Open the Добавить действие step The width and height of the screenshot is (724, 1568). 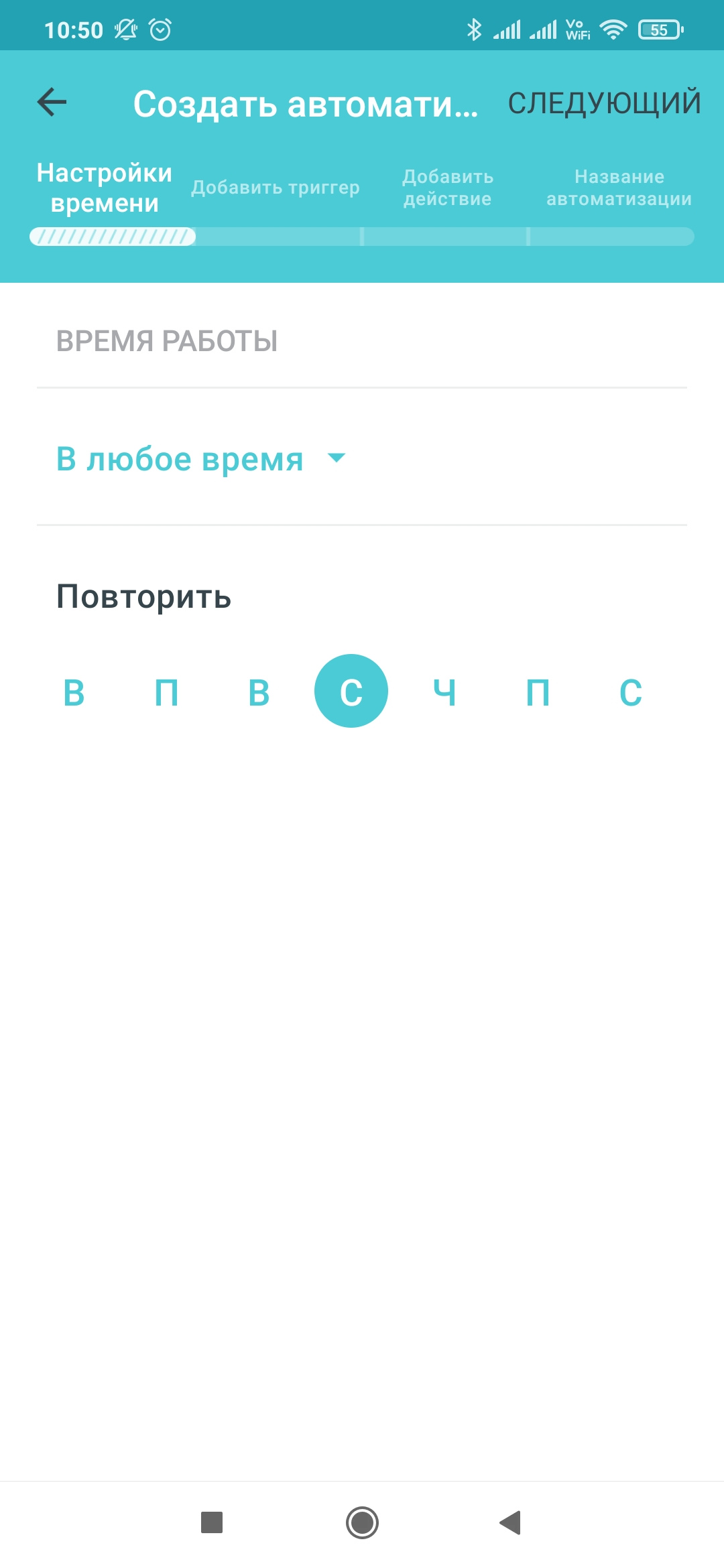(448, 188)
